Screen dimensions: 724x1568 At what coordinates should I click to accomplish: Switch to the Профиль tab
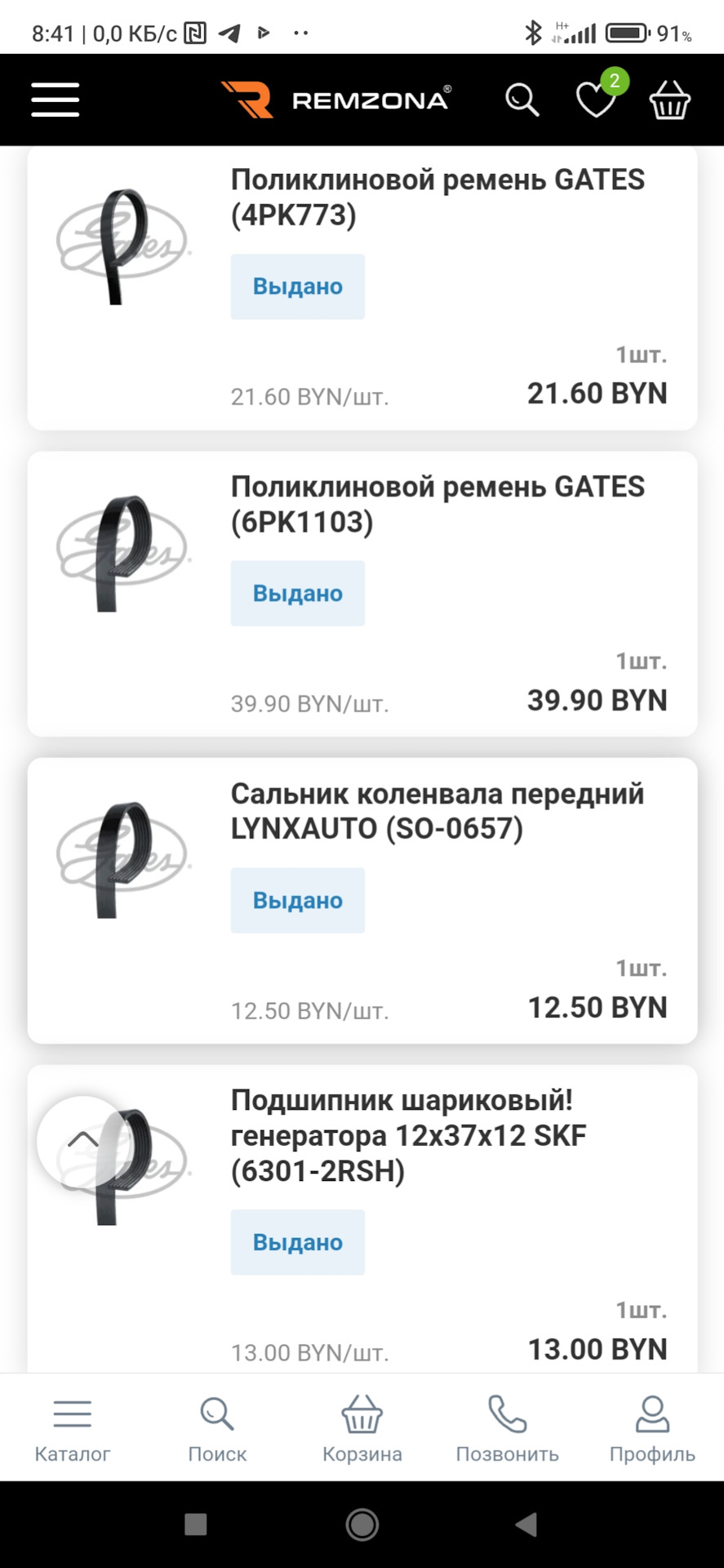(652, 1429)
